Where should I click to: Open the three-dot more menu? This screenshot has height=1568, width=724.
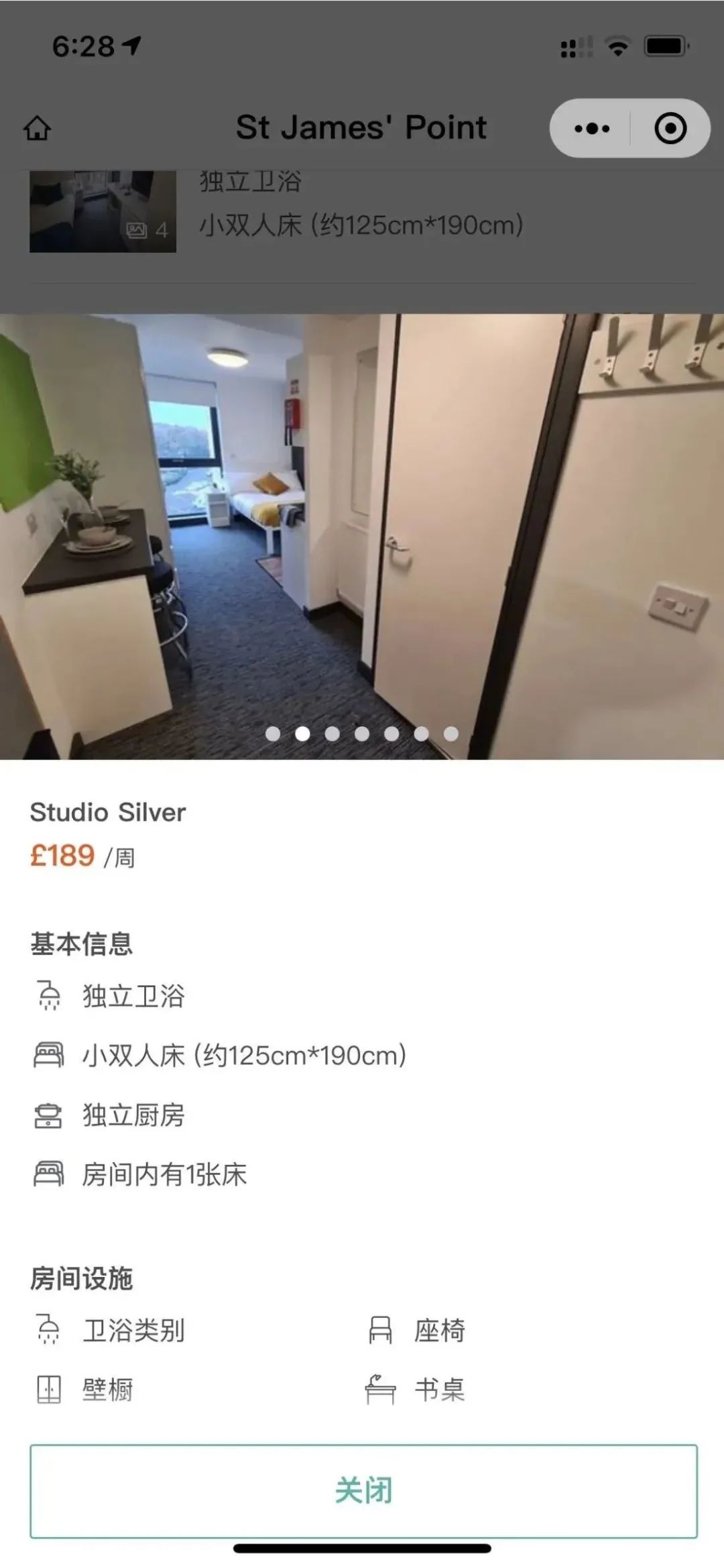(x=592, y=128)
